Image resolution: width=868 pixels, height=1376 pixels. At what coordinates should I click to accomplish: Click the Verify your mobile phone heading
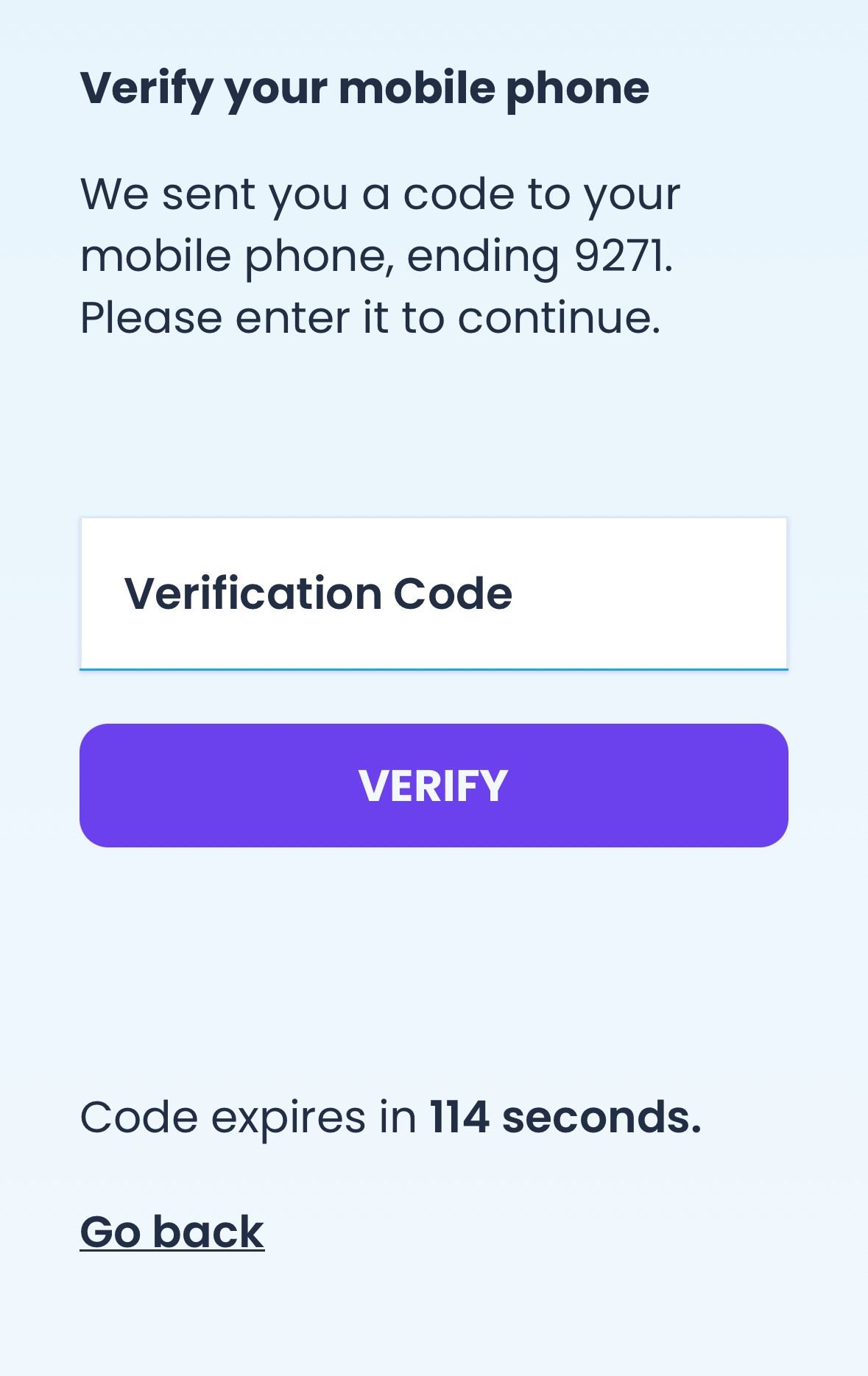364,88
